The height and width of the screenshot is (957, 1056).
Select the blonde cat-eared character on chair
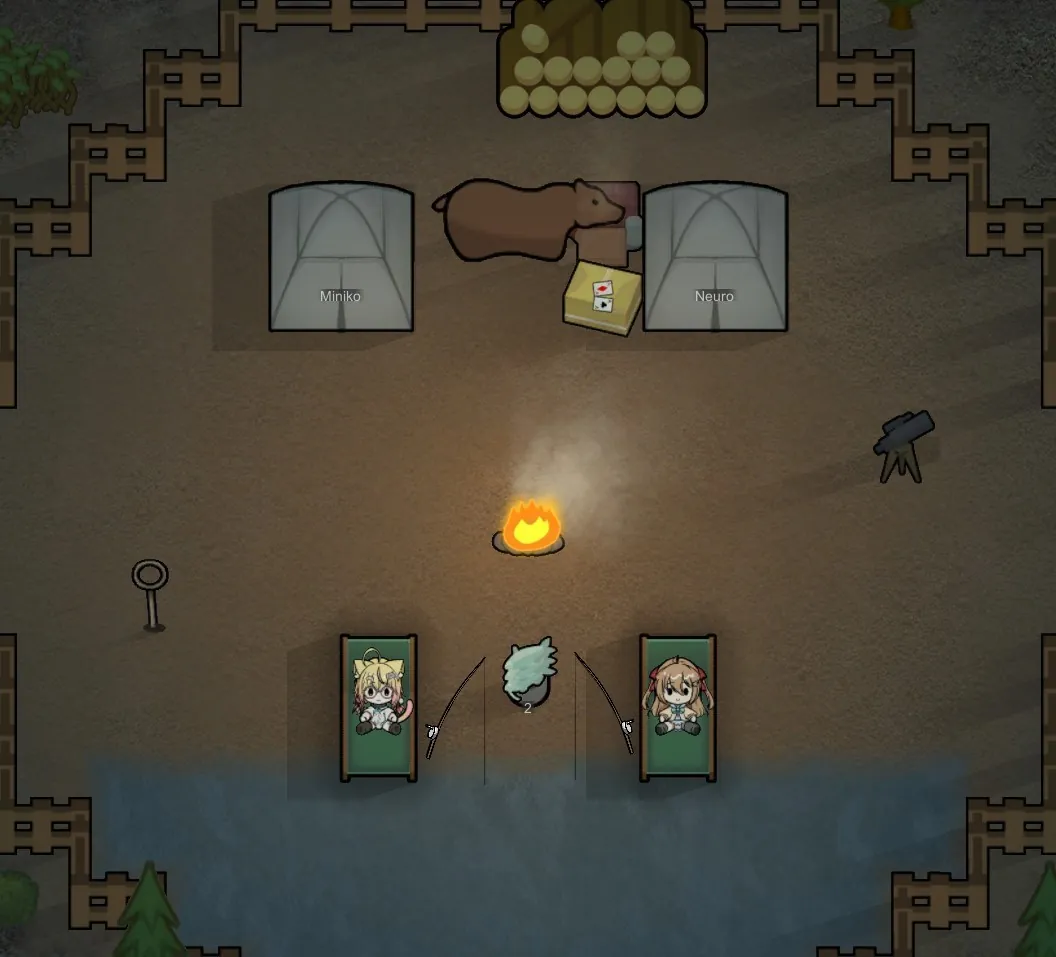tap(379, 695)
